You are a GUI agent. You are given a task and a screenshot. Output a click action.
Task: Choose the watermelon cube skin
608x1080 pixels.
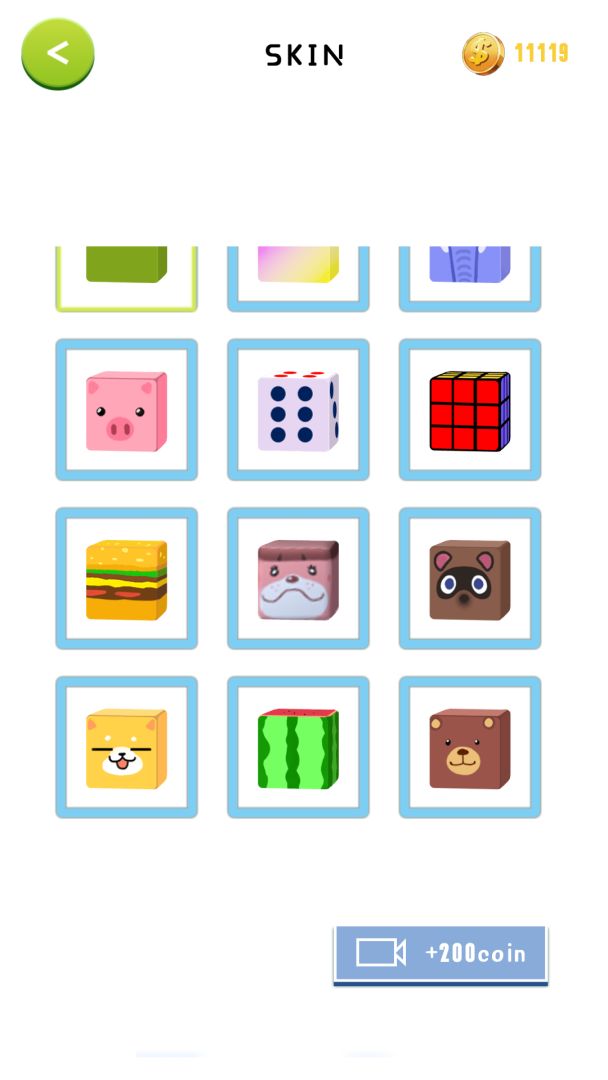(x=298, y=748)
